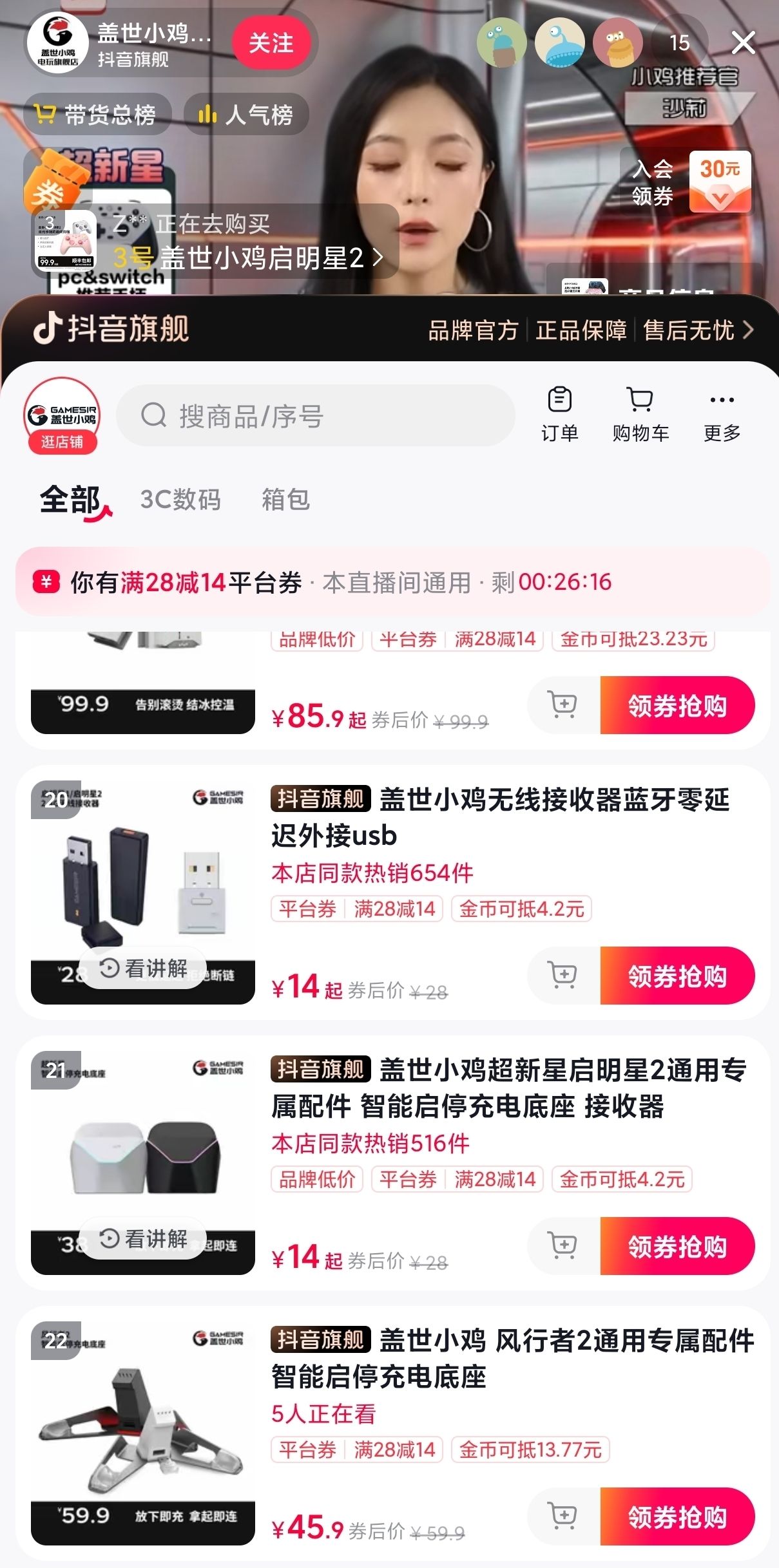Viewport: 779px width, 1568px height.
Task: Switch to the 箱包 tab
Action: [x=286, y=500]
